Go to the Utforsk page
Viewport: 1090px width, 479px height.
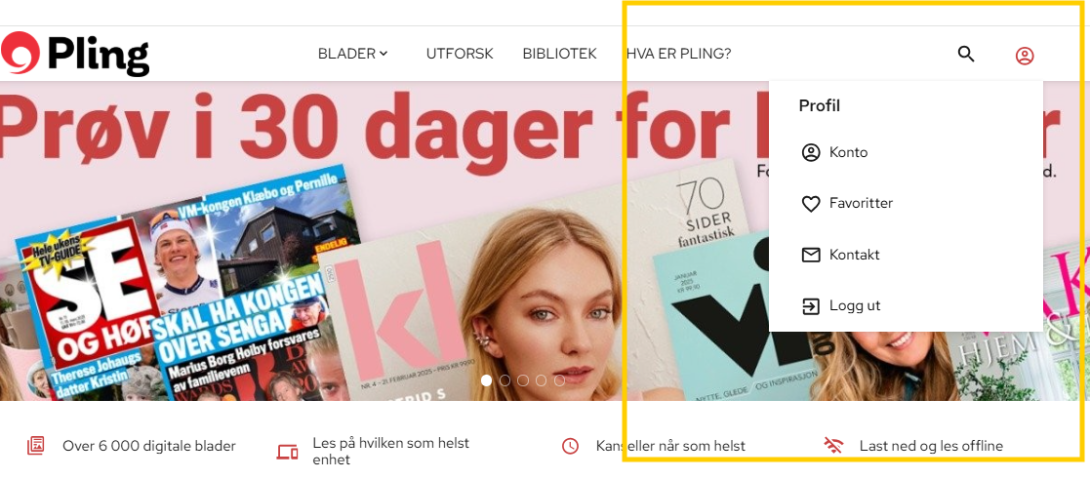(x=459, y=54)
